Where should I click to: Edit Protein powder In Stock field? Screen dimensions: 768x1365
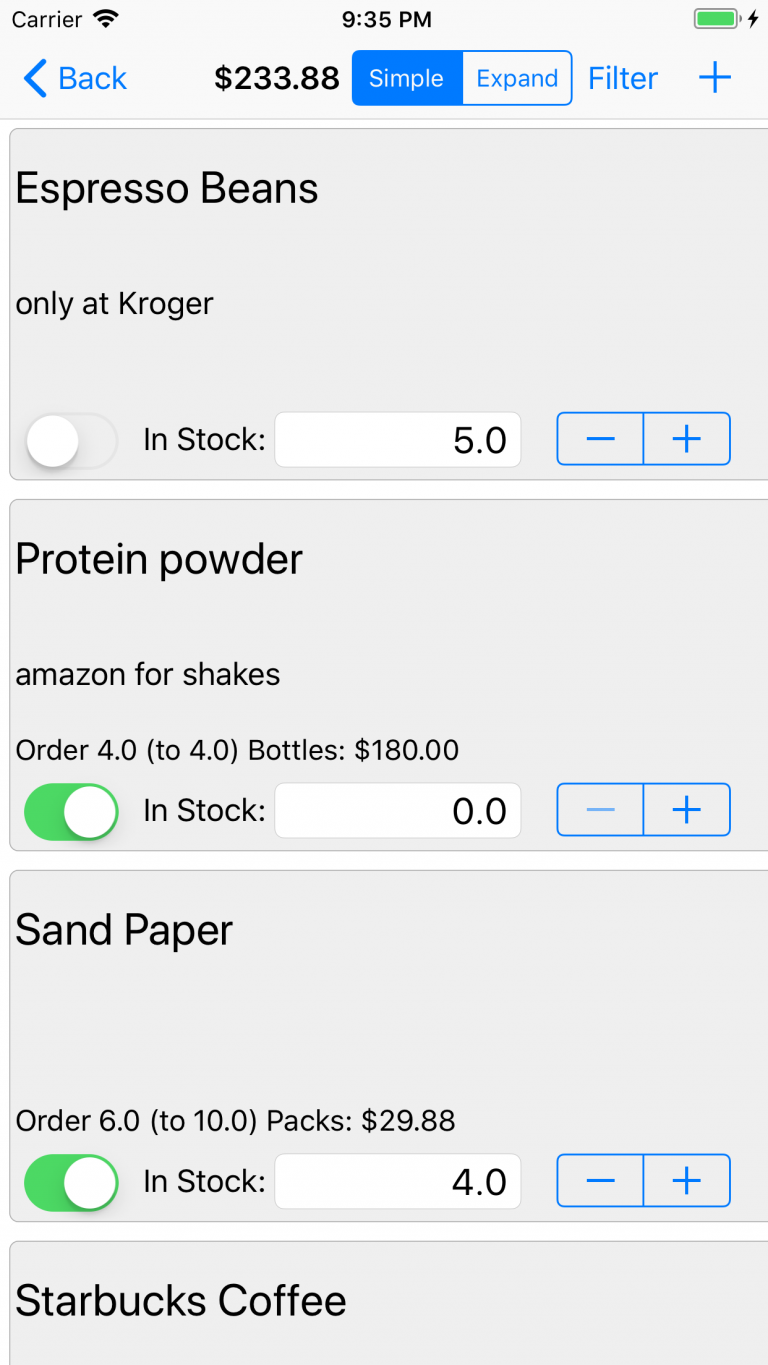point(397,810)
